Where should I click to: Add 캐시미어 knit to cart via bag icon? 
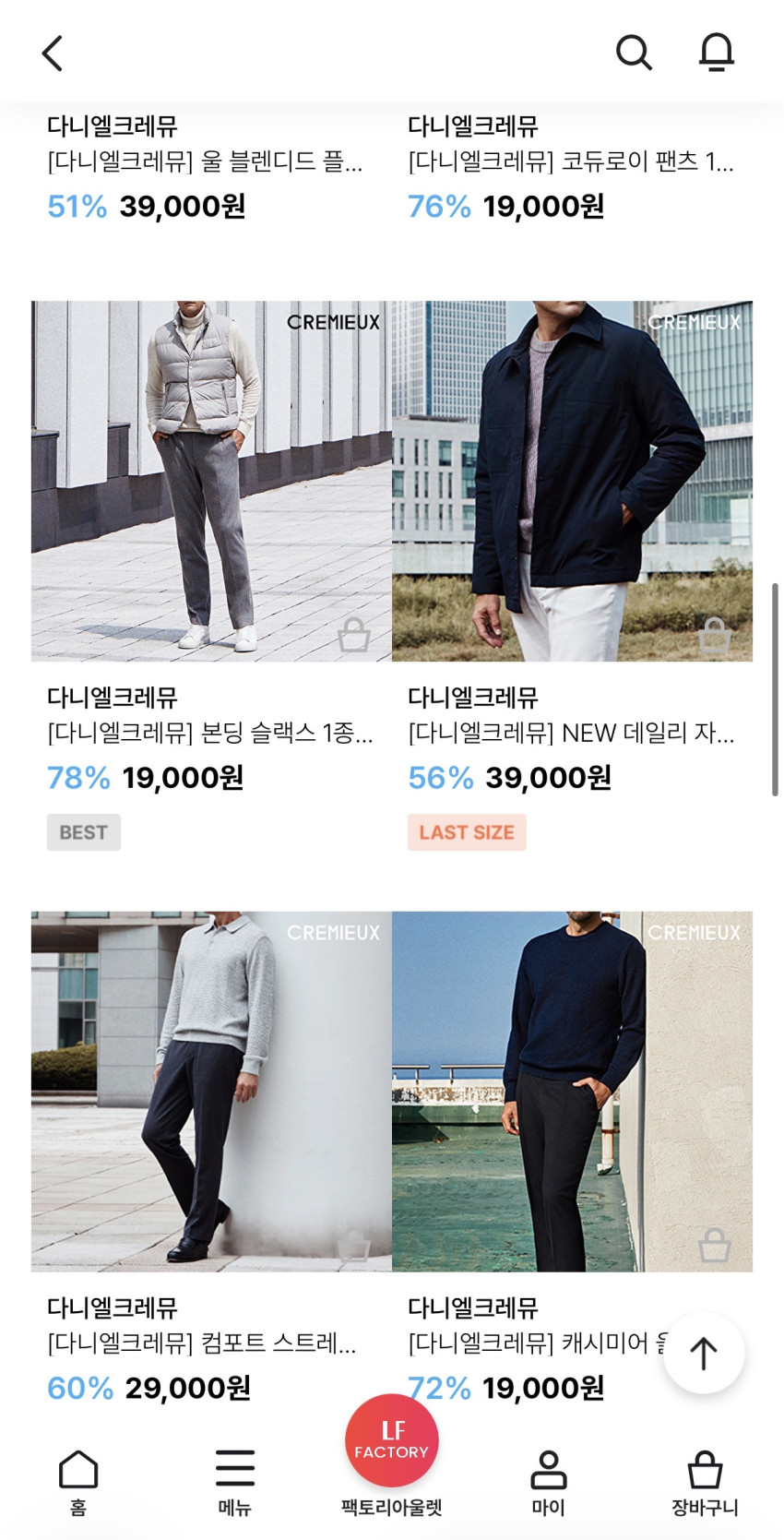(714, 1246)
